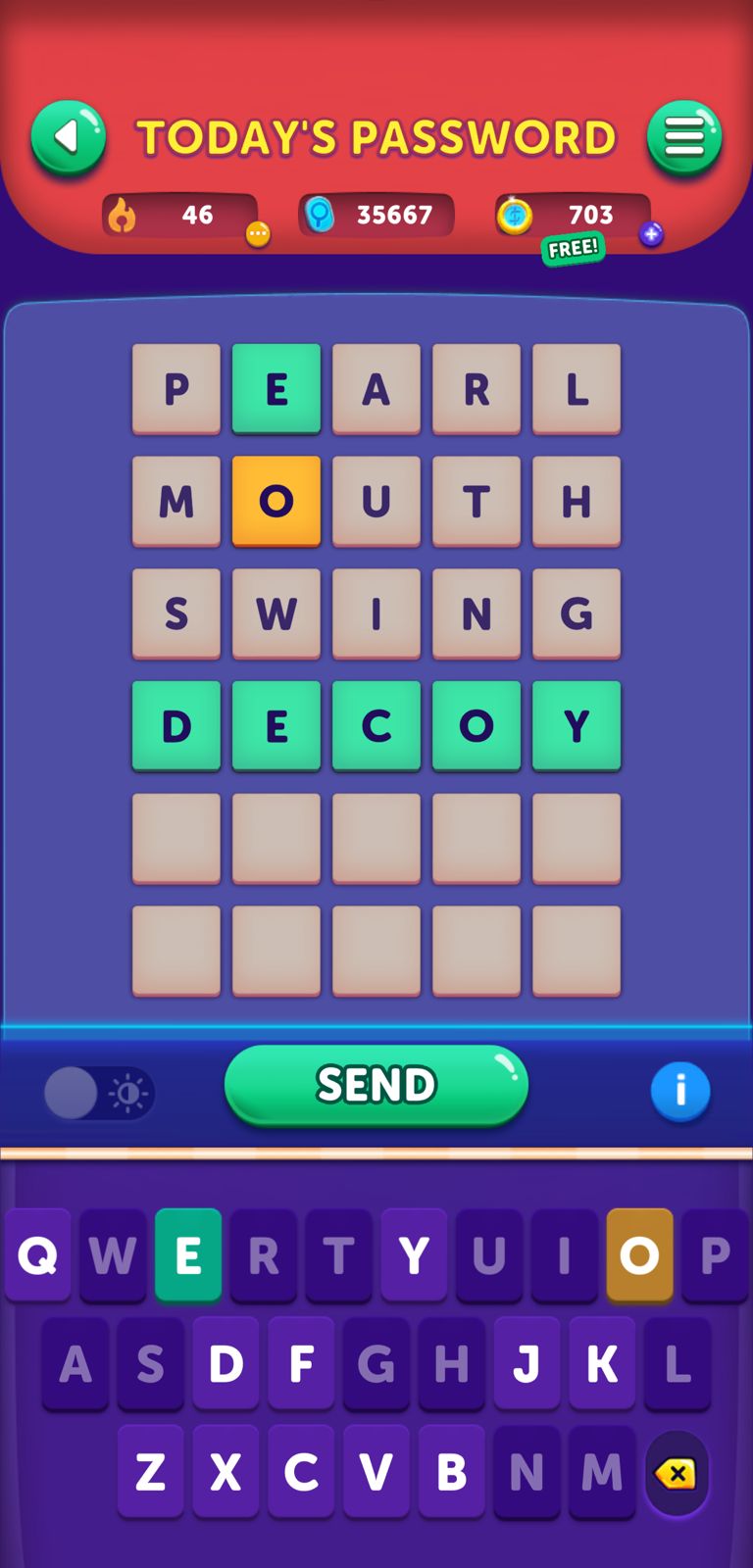The height and width of the screenshot is (1568, 753).
Task: Open the streak options next to 46
Action: coord(258,234)
